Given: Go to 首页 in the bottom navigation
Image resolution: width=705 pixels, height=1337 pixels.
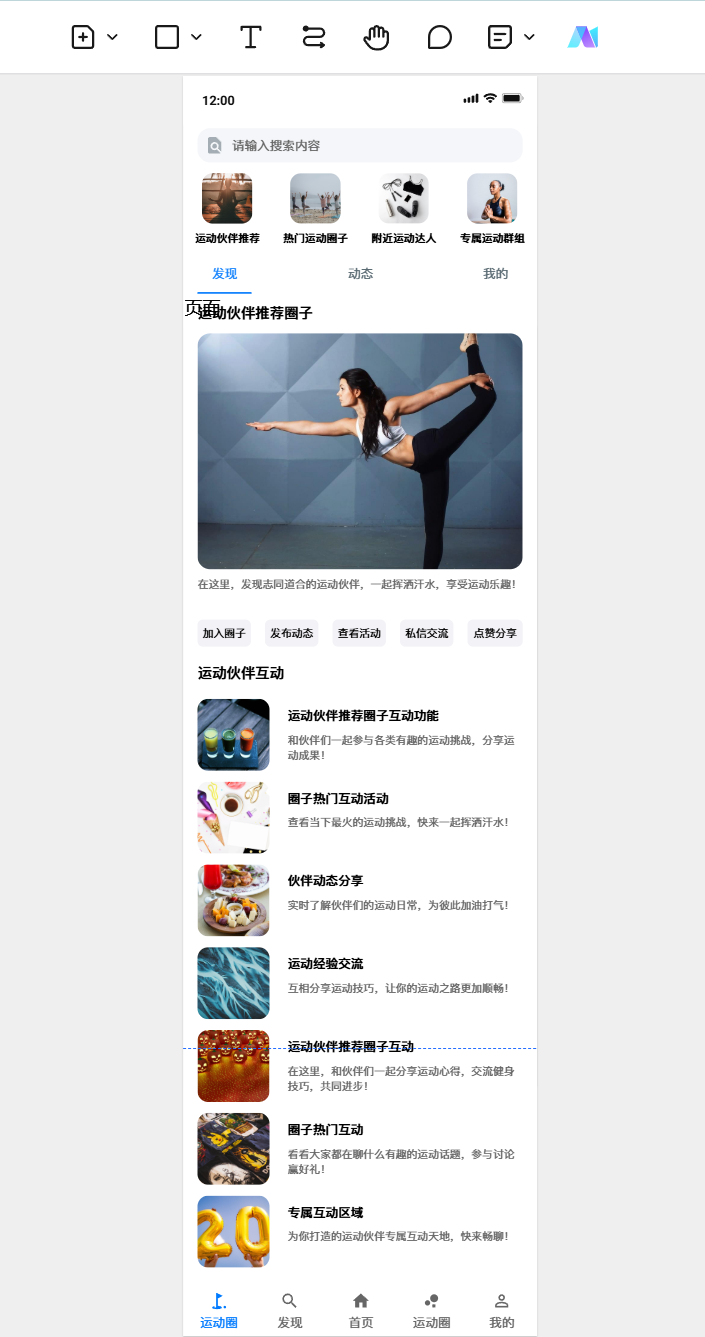Looking at the screenshot, I should pos(361,1310).
